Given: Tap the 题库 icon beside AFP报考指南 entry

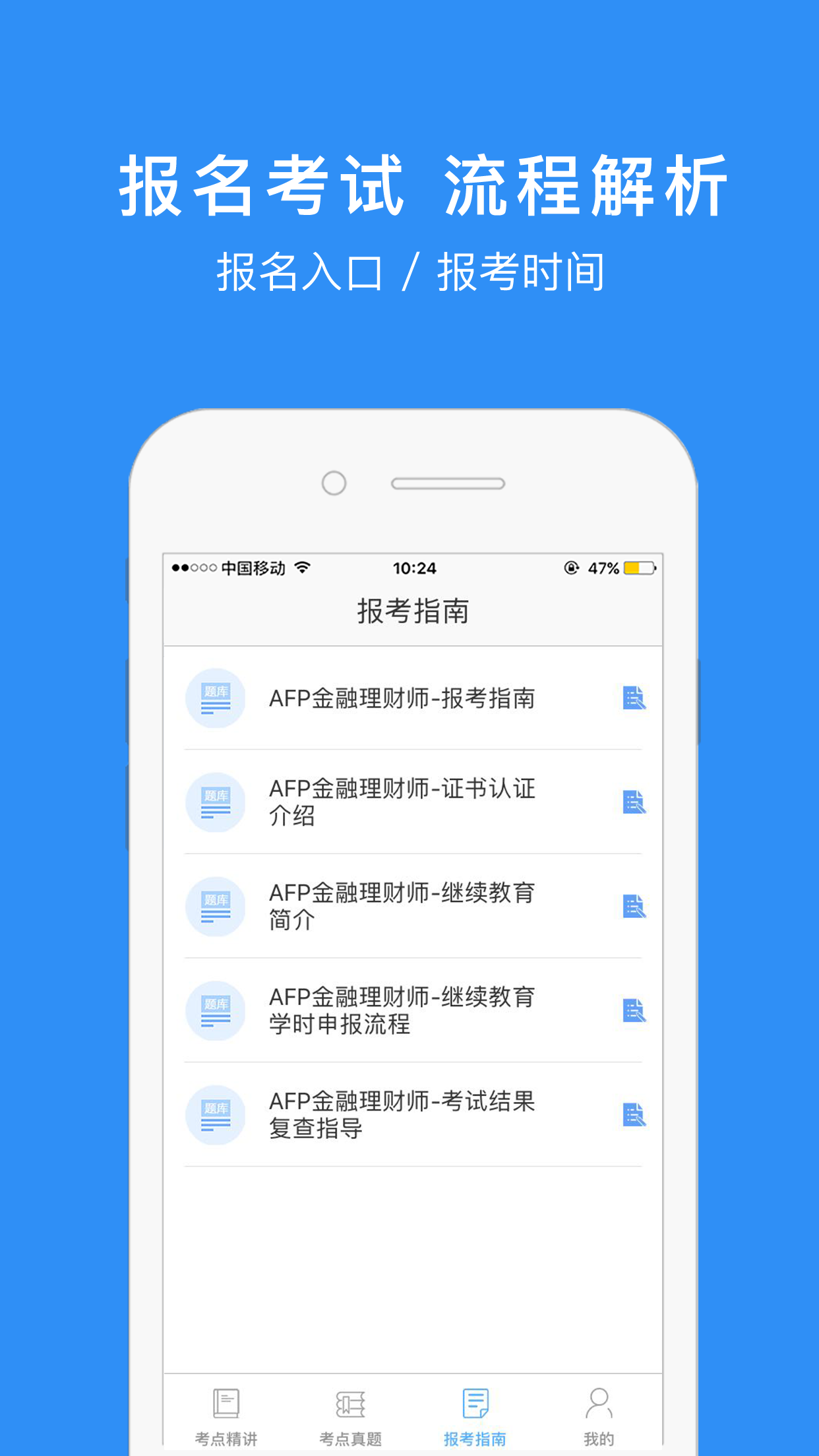Looking at the screenshot, I should tap(216, 699).
